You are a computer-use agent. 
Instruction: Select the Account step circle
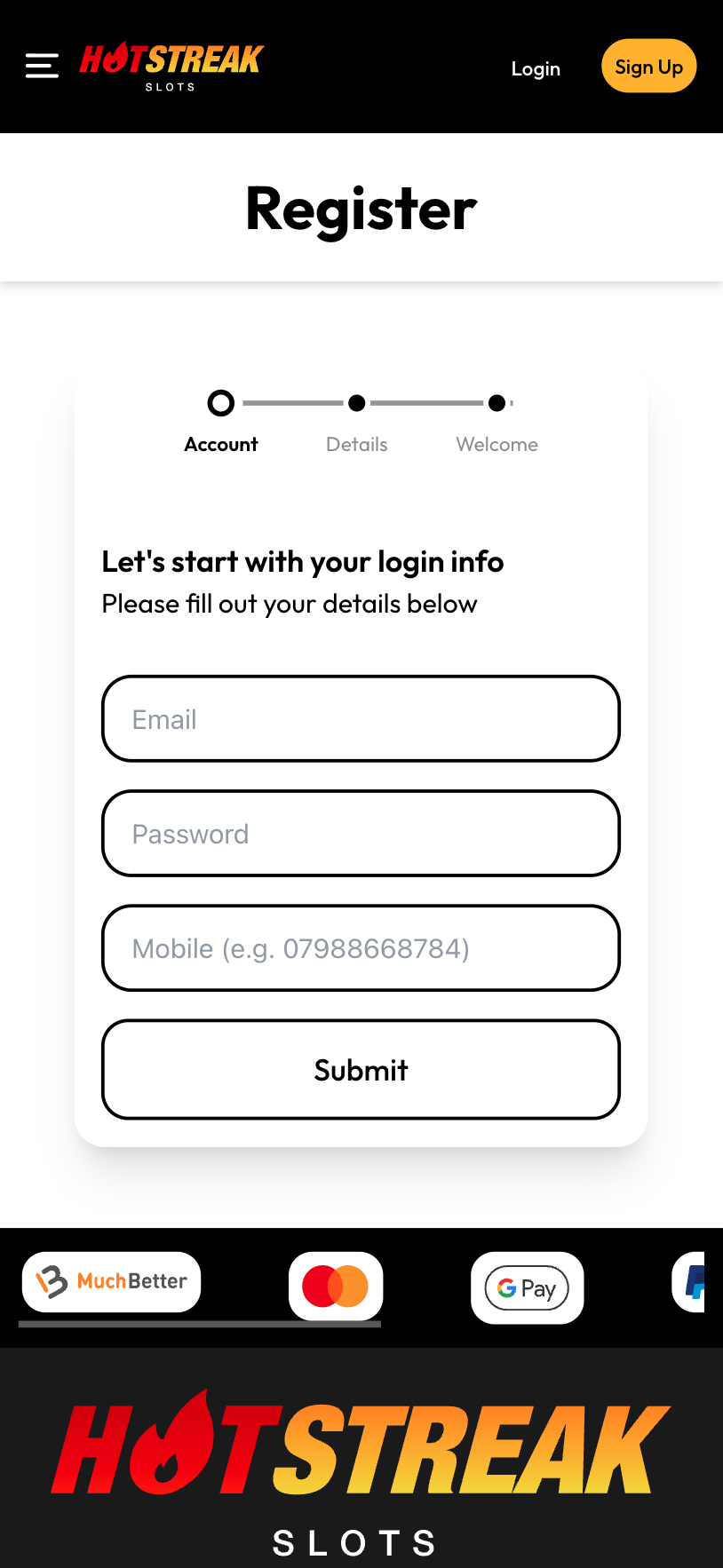(220, 402)
